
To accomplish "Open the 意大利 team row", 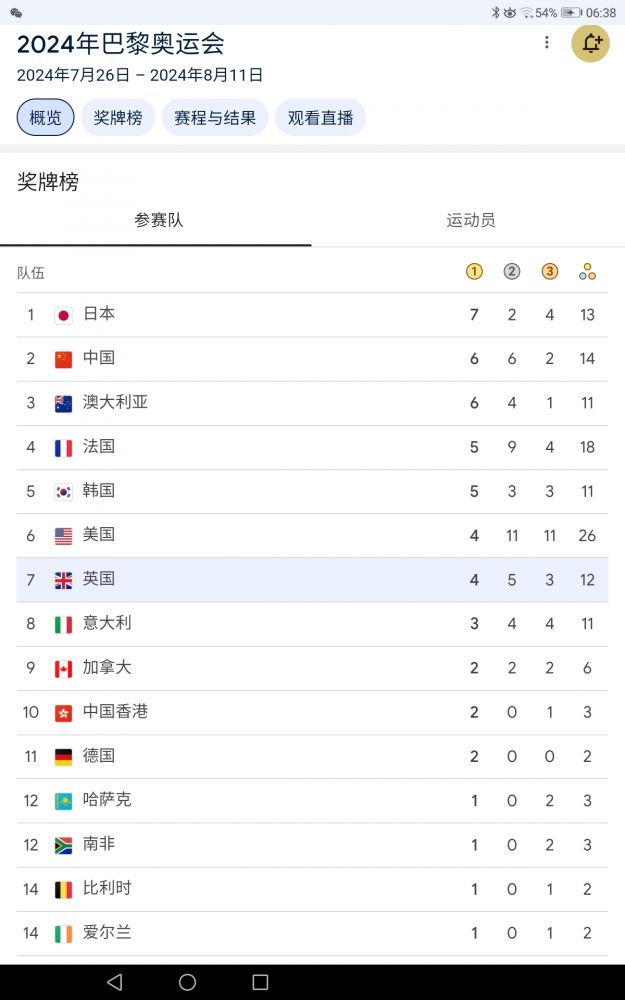I will 312,623.
